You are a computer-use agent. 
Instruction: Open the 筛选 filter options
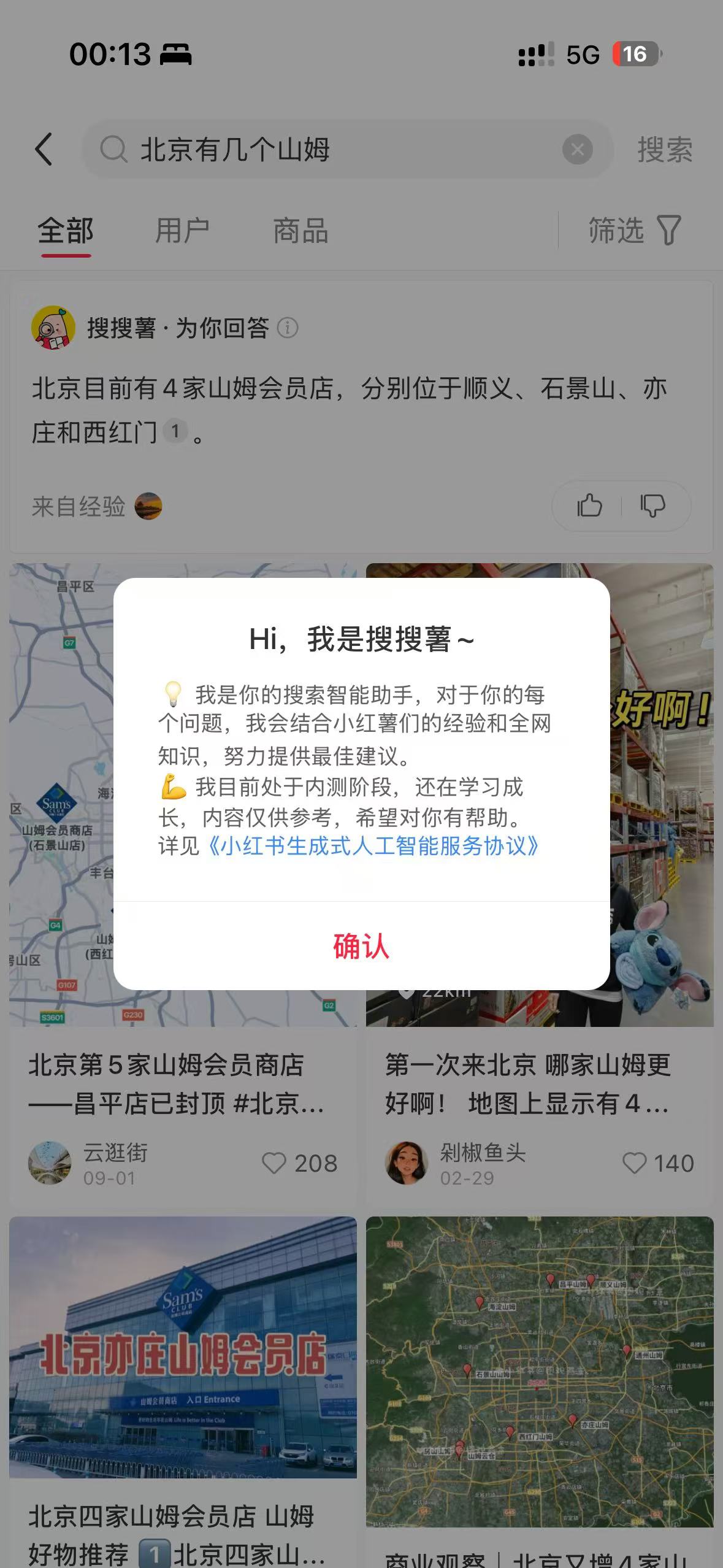635,231
